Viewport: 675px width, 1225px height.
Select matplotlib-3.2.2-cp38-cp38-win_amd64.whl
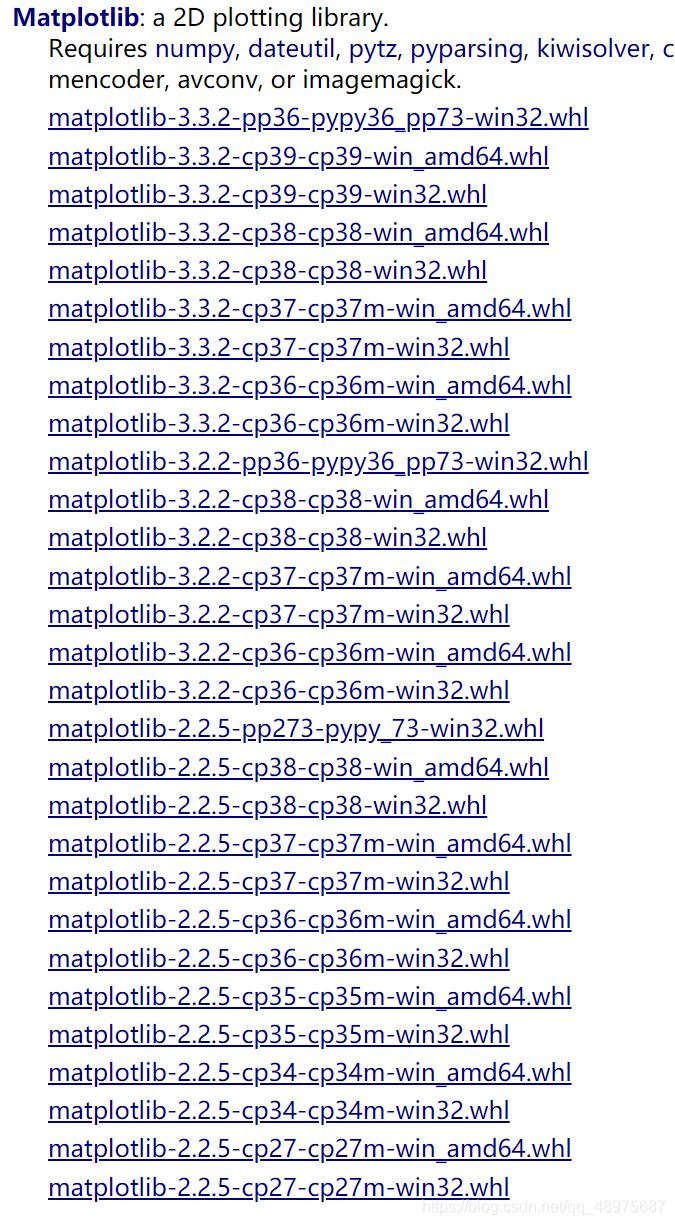[298, 500]
